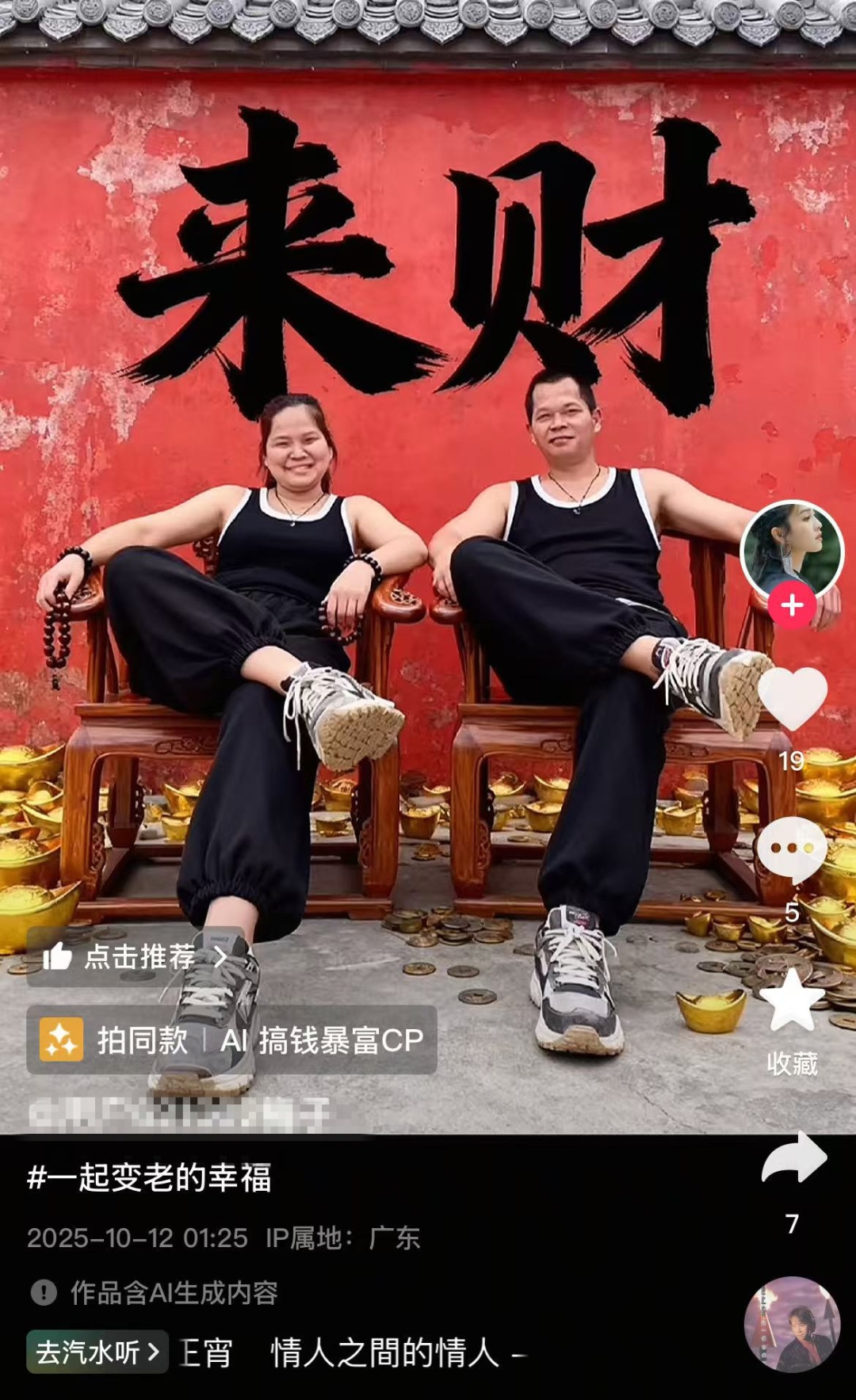Tap 去汽水听 to hear the song
Screen dimensions: 856x1400
pyautogui.click(x=97, y=1352)
